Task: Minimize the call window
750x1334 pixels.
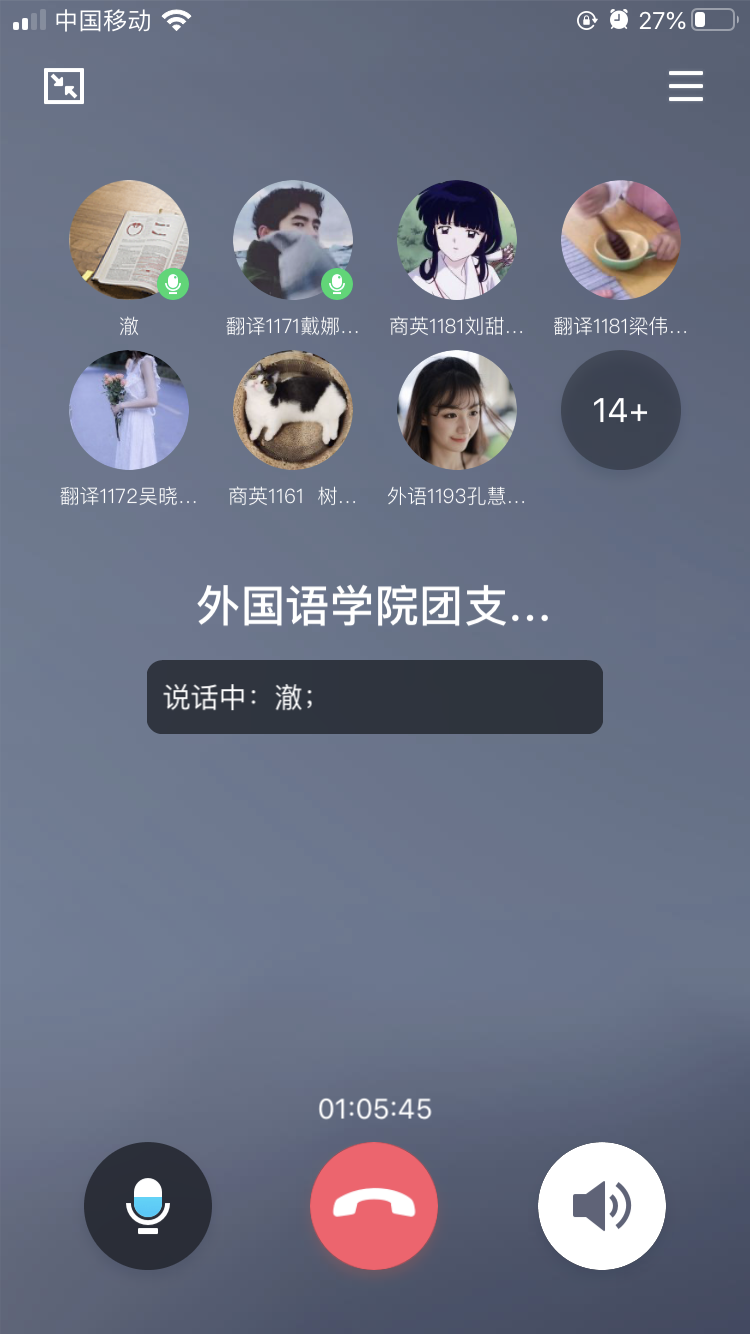Action: click(64, 86)
